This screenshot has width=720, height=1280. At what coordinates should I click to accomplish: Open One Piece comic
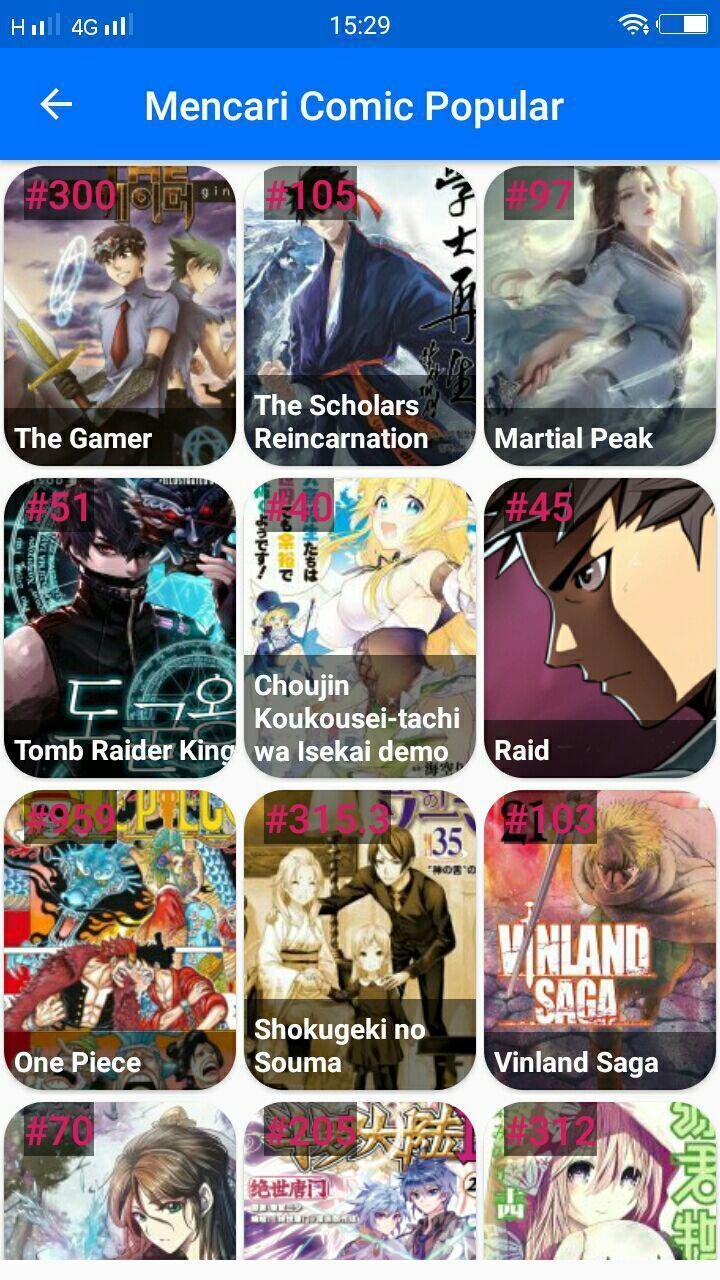point(120,939)
